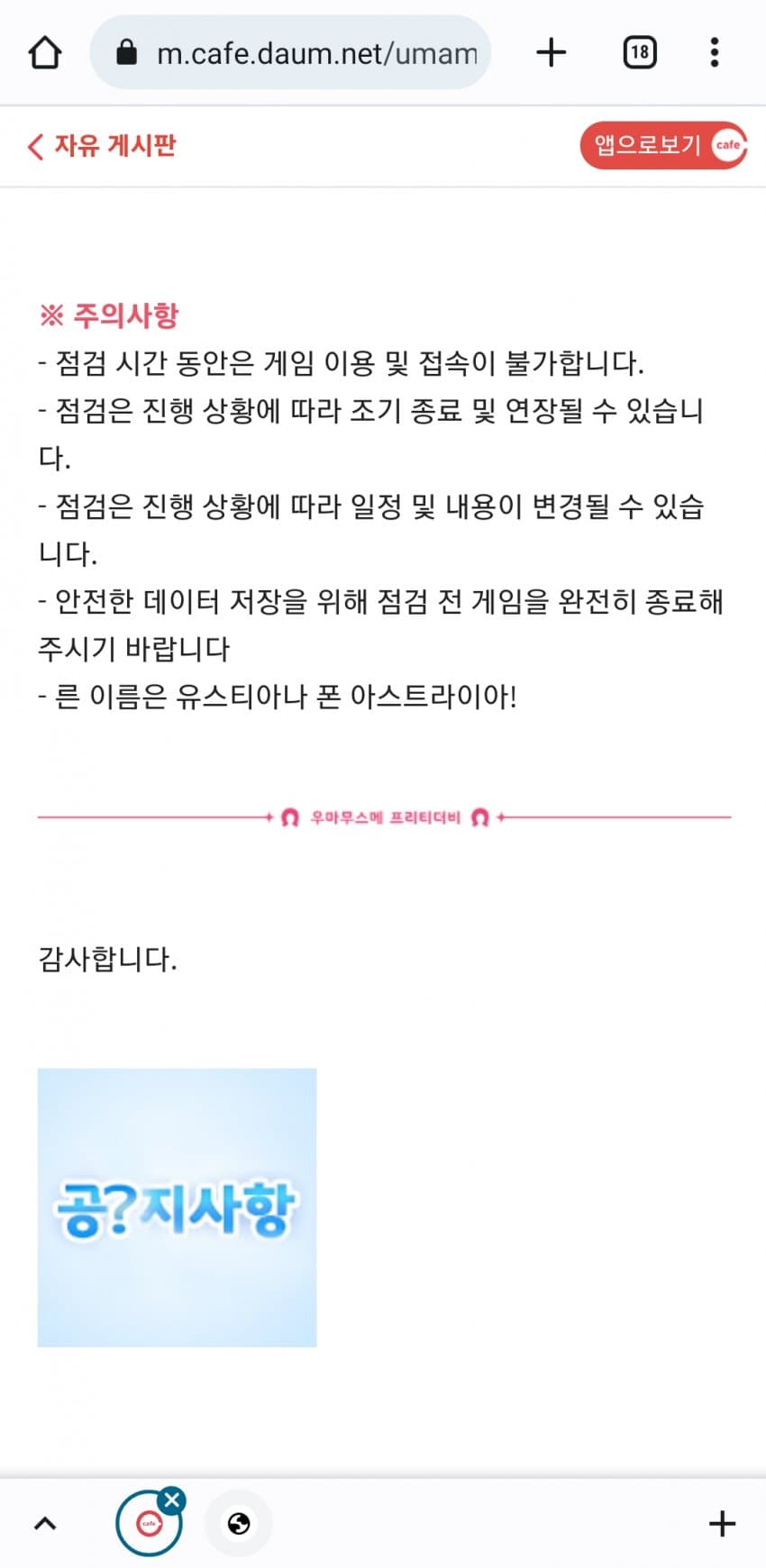
Task: Open the browser overflow menu
Action: click(x=714, y=52)
